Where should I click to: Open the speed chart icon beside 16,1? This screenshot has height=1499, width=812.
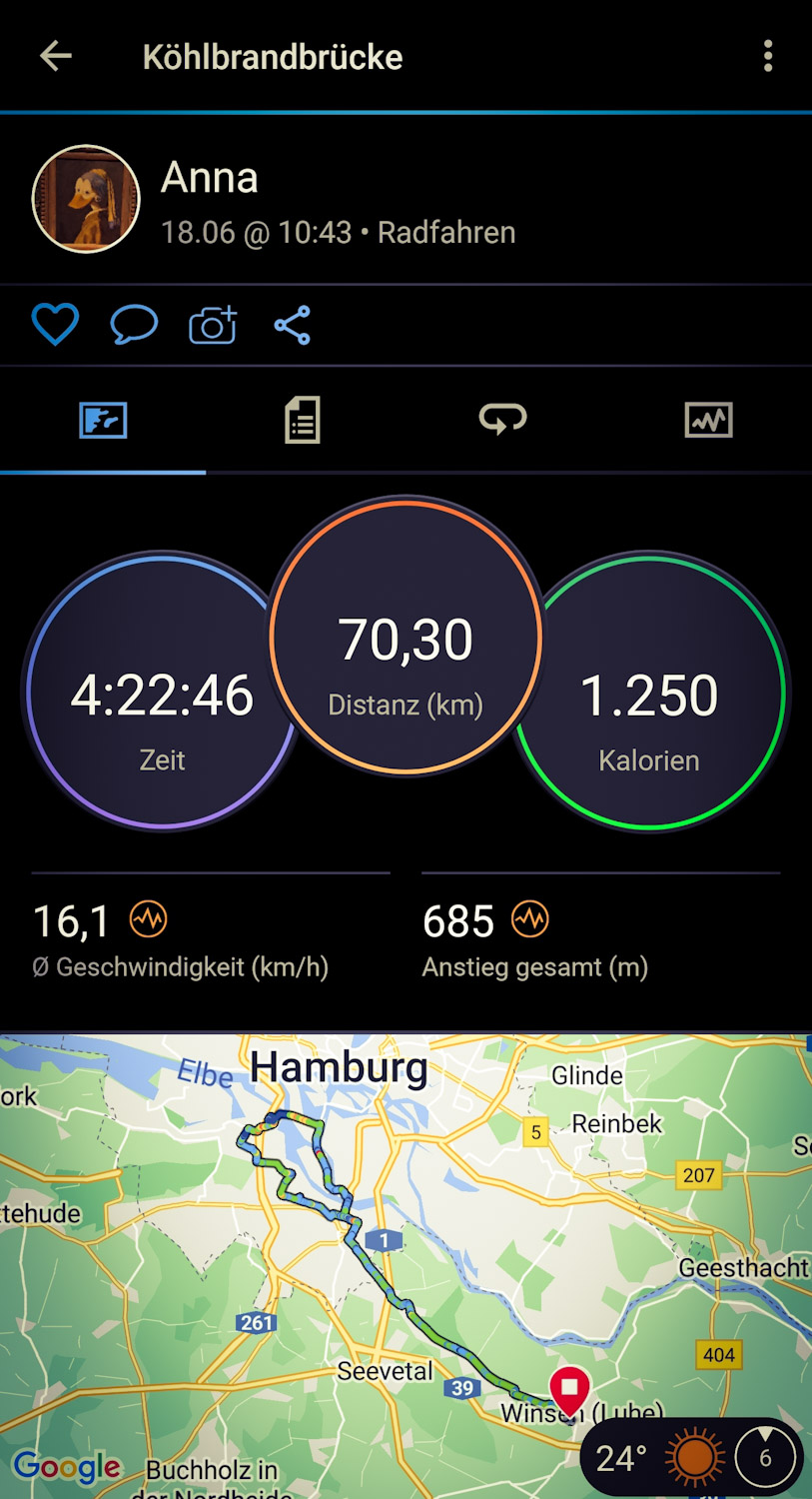tap(149, 918)
